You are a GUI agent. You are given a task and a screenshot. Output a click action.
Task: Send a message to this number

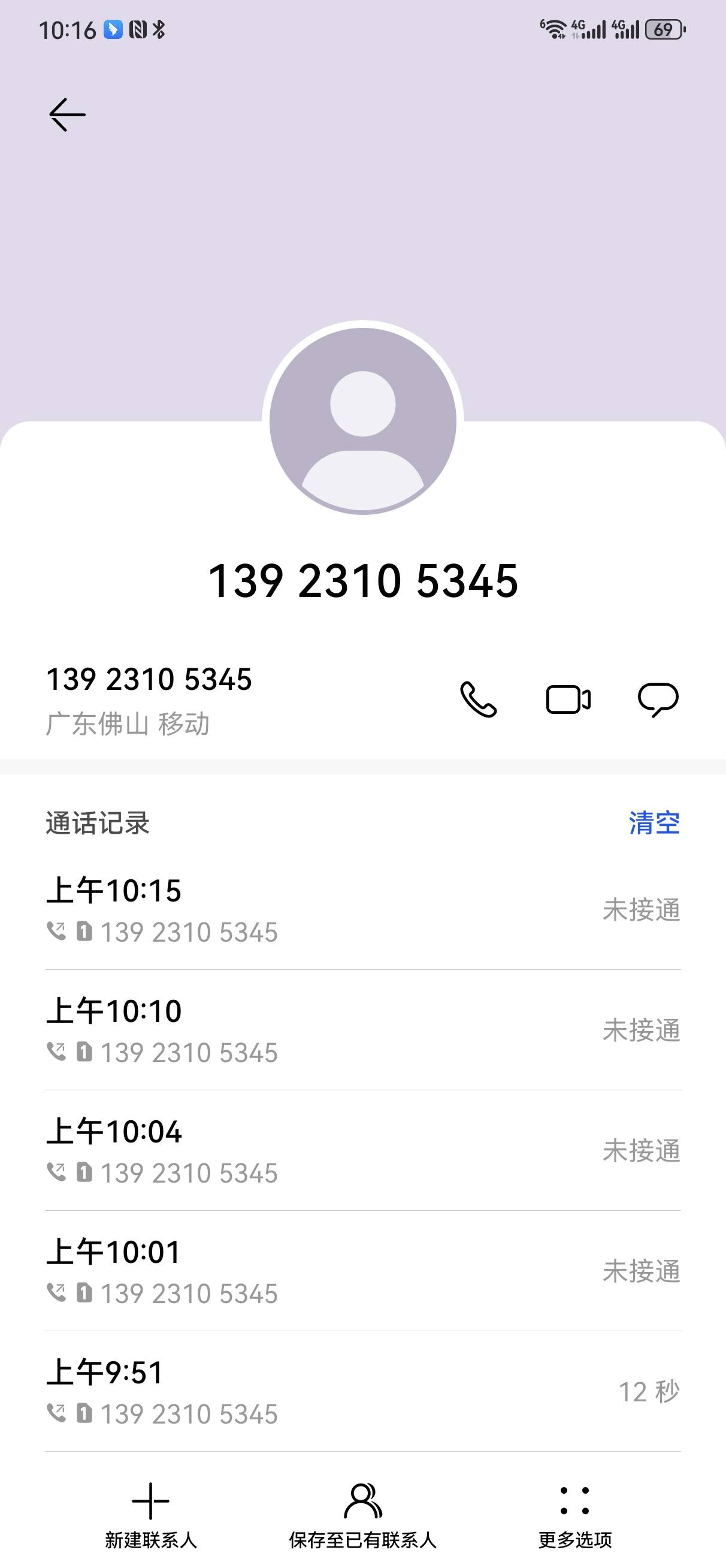coord(658,699)
